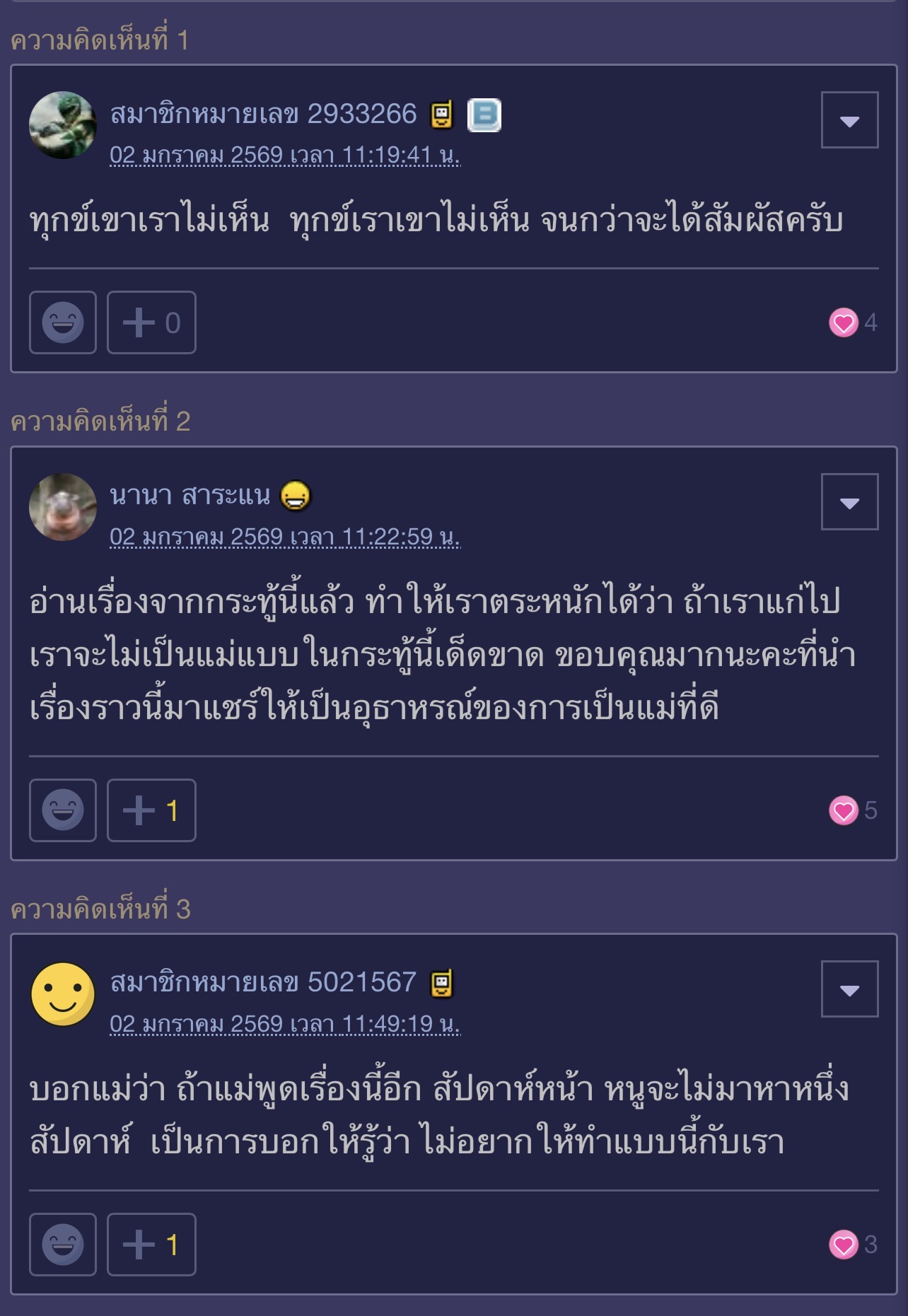The height and width of the screenshot is (1316, 908).
Task: Click the username นานา สาระแน
Action: coord(190,496)
